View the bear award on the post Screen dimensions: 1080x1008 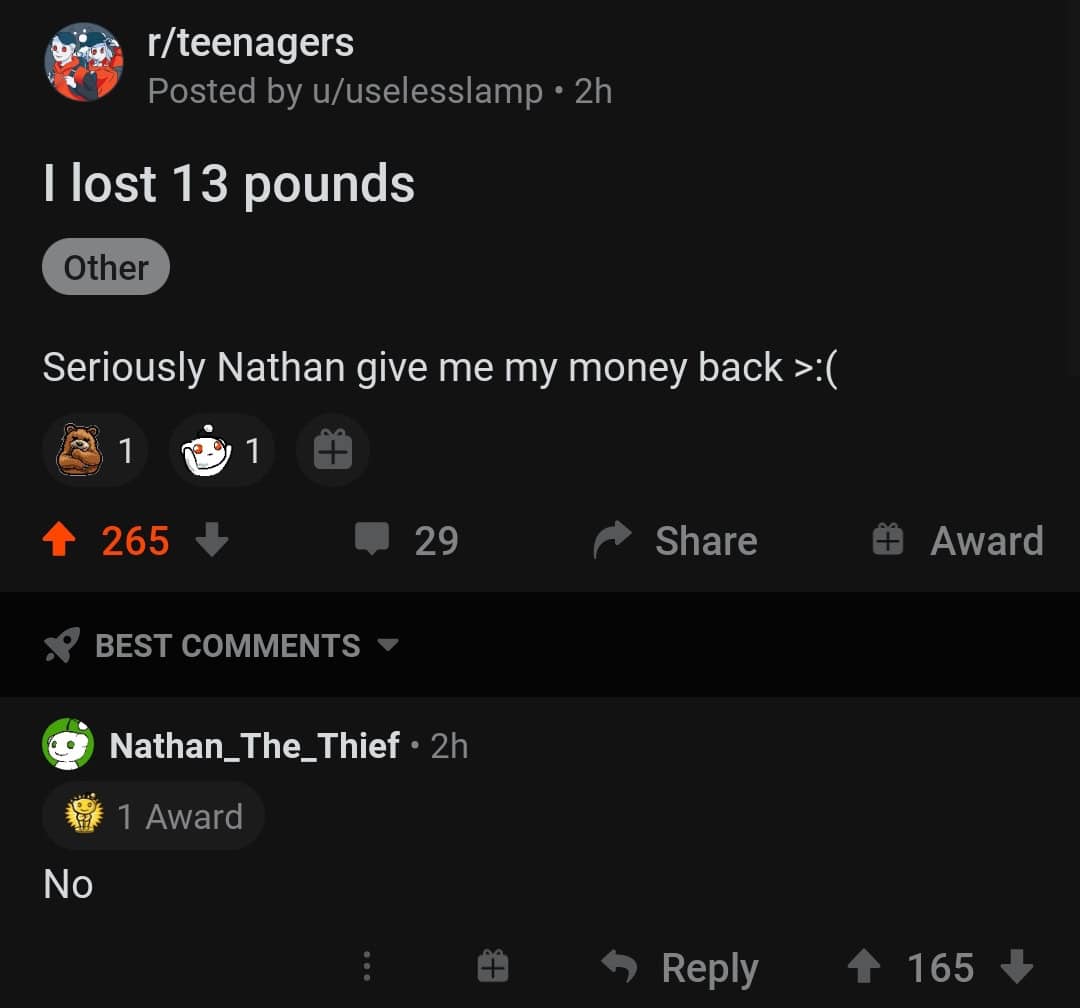pyautogui.click(x=95, y=451)
